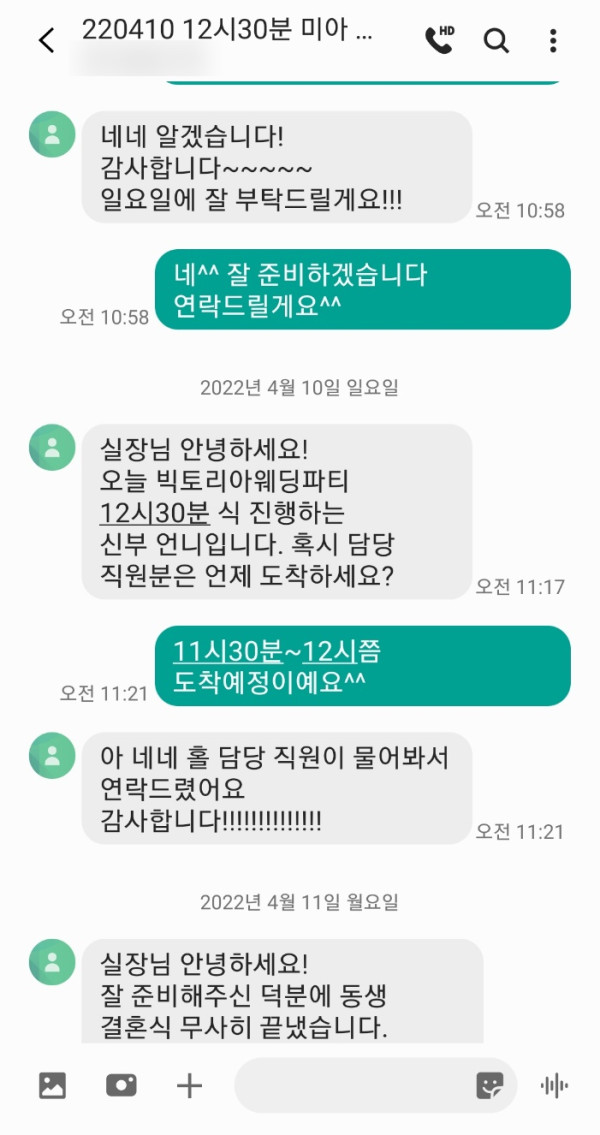Focus the message text field
Image resolution: width=600 pixels, height=1135 pixels.
350,1085
